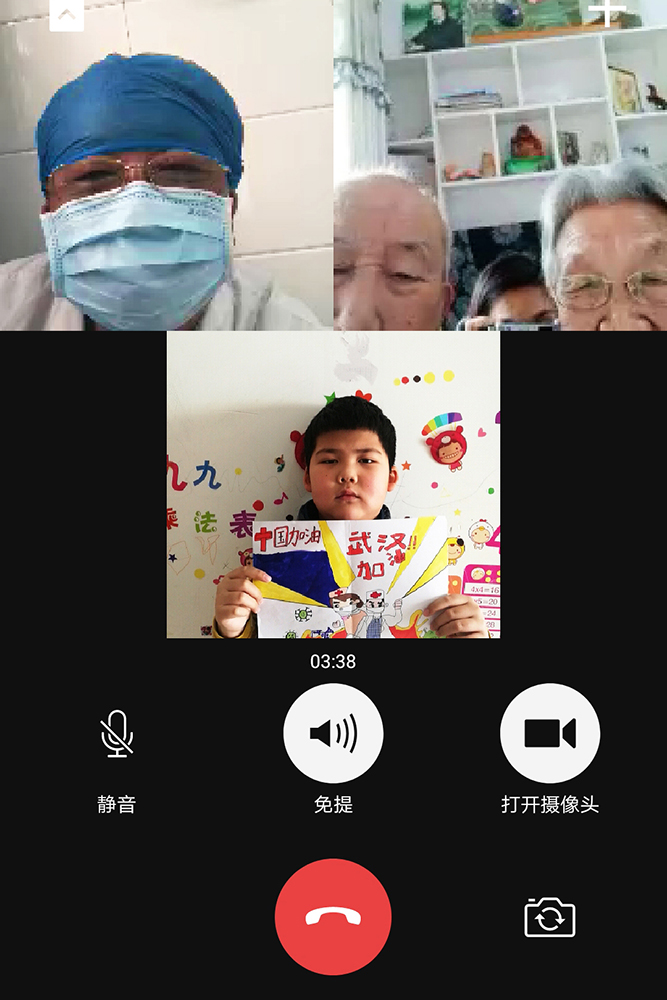Mute the microphone (静音)
Image resolution: width=667 pixels, height=1000 pixels.
tap(117, 734)
